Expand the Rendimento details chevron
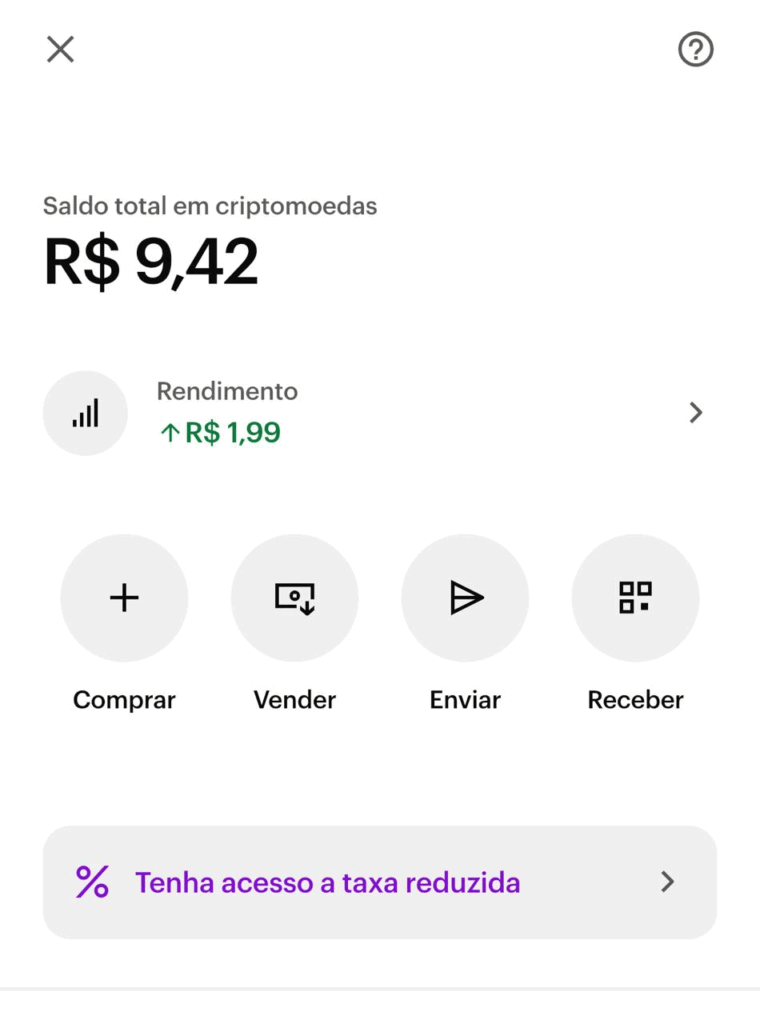760x1024 pixels. point(695,412)
